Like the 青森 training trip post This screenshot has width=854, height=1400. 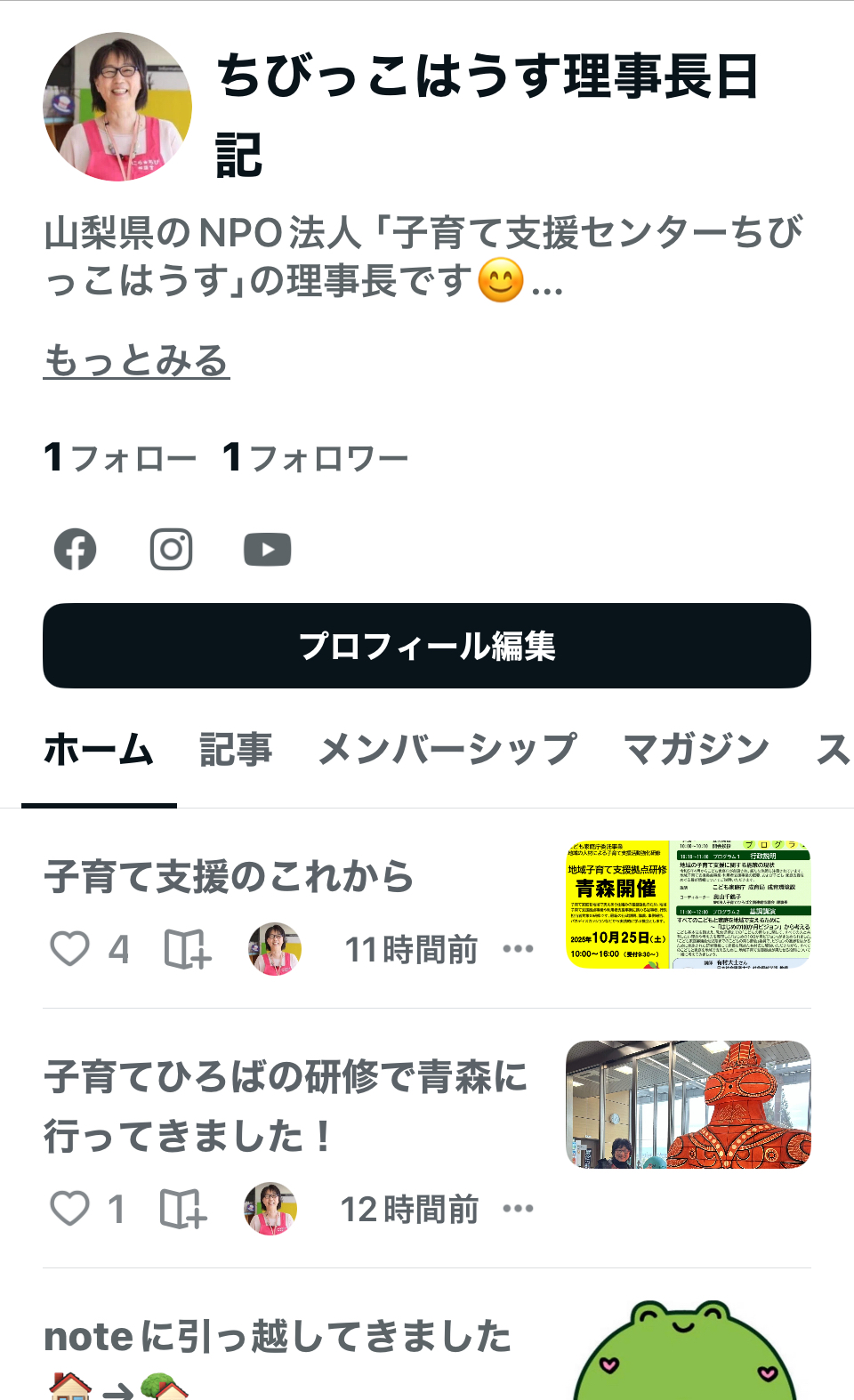pyautogui.click(x=69, y=1209)
